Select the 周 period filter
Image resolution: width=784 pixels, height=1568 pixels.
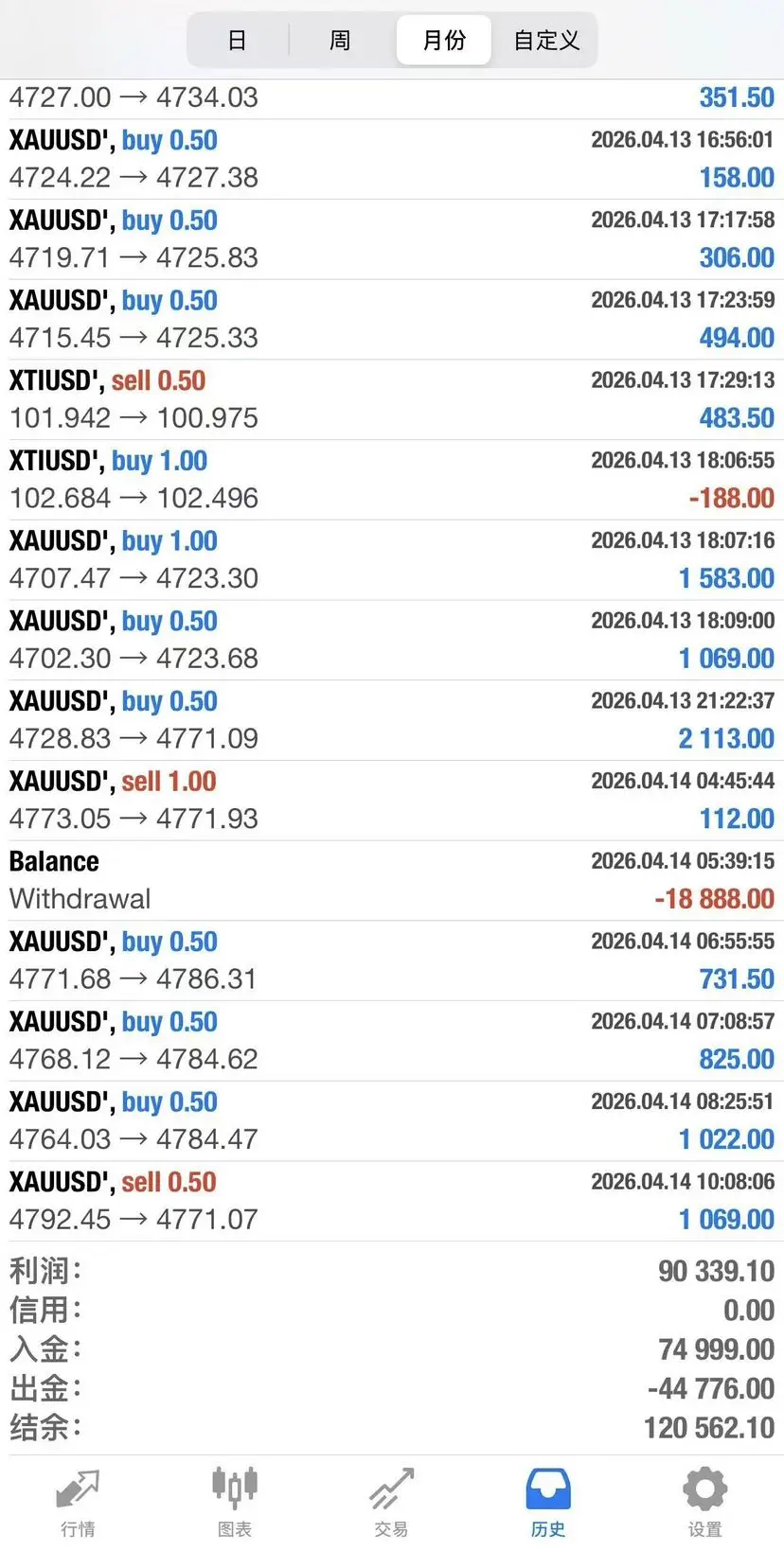pyautogui.click(x=340, y=40)
